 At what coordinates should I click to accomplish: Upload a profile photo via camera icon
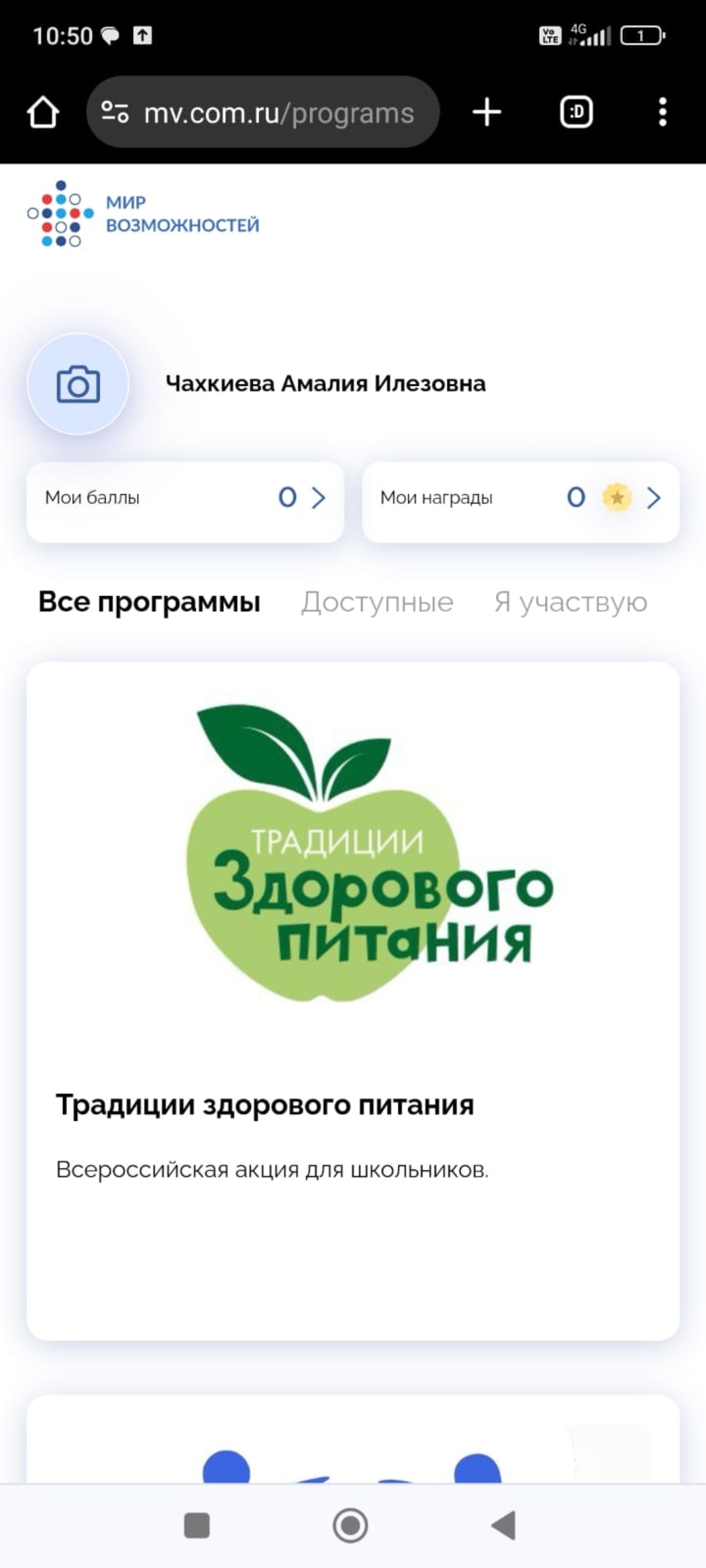(78, 384)
